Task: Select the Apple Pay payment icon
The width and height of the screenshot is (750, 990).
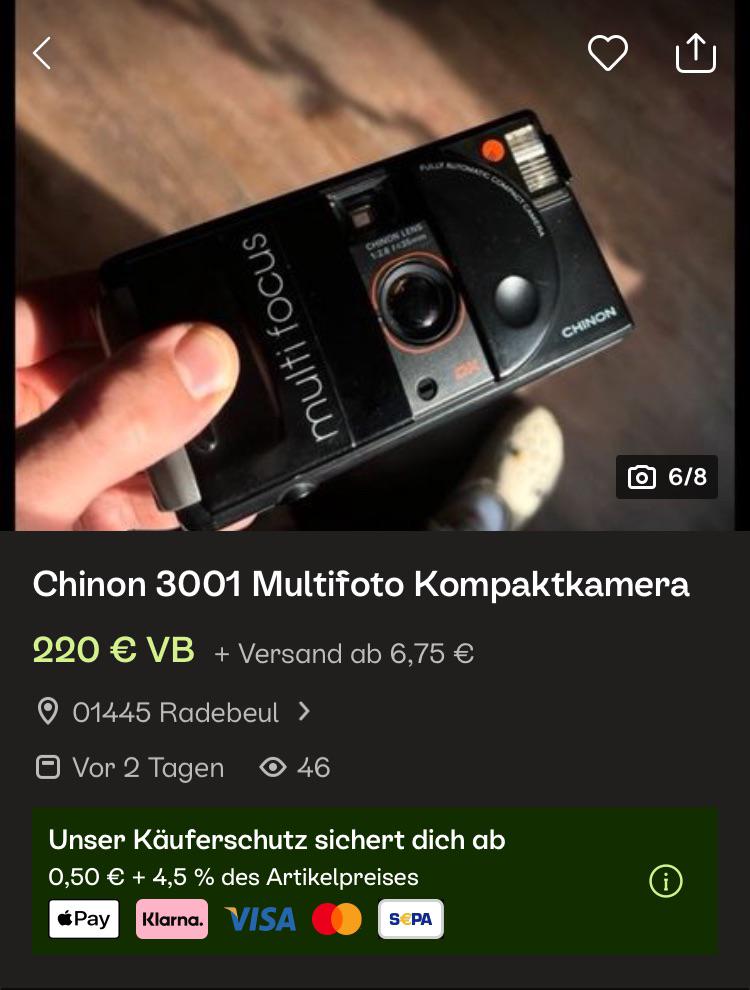Action: pyautogui.click(x=84, y=918)
